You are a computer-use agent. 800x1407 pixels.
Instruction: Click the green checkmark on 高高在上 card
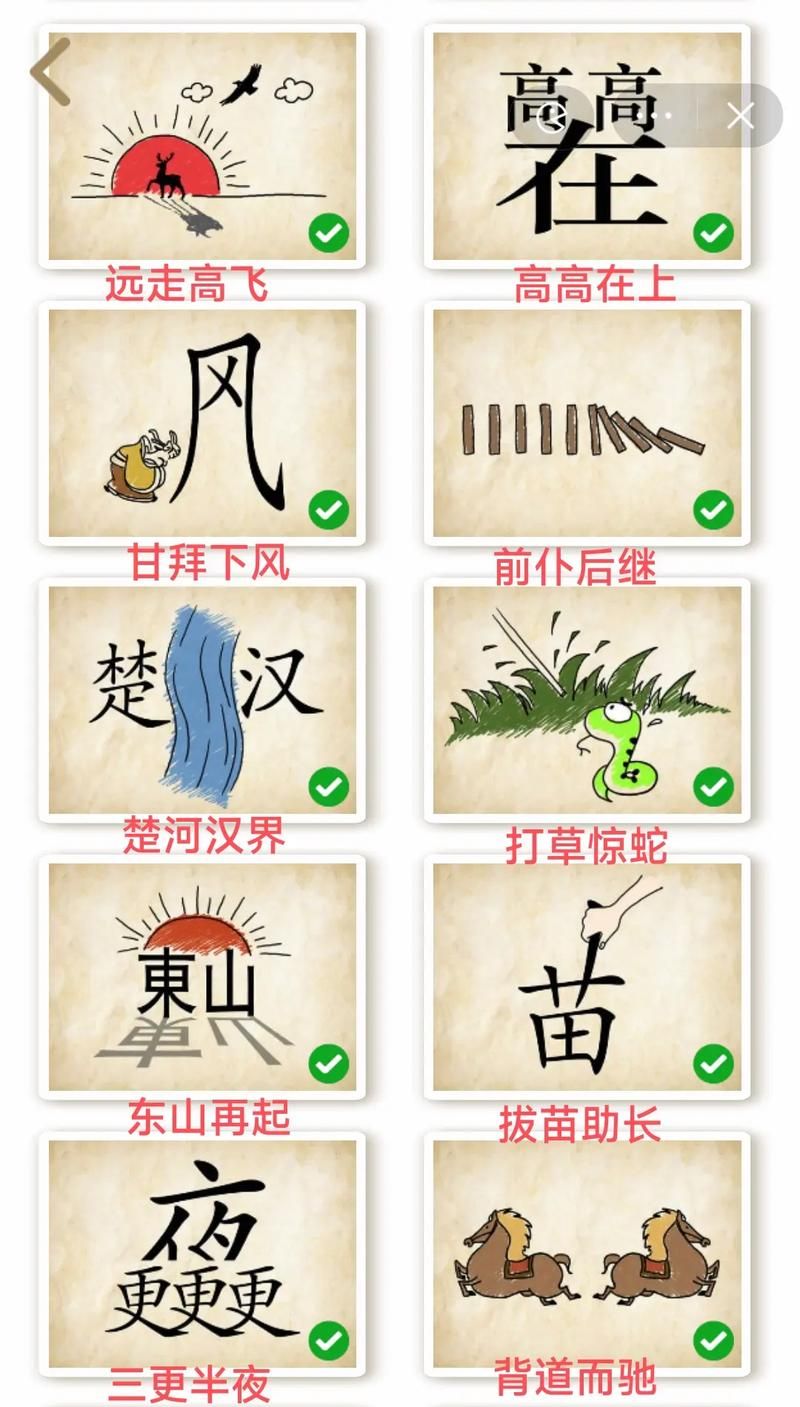coord(713,235)
